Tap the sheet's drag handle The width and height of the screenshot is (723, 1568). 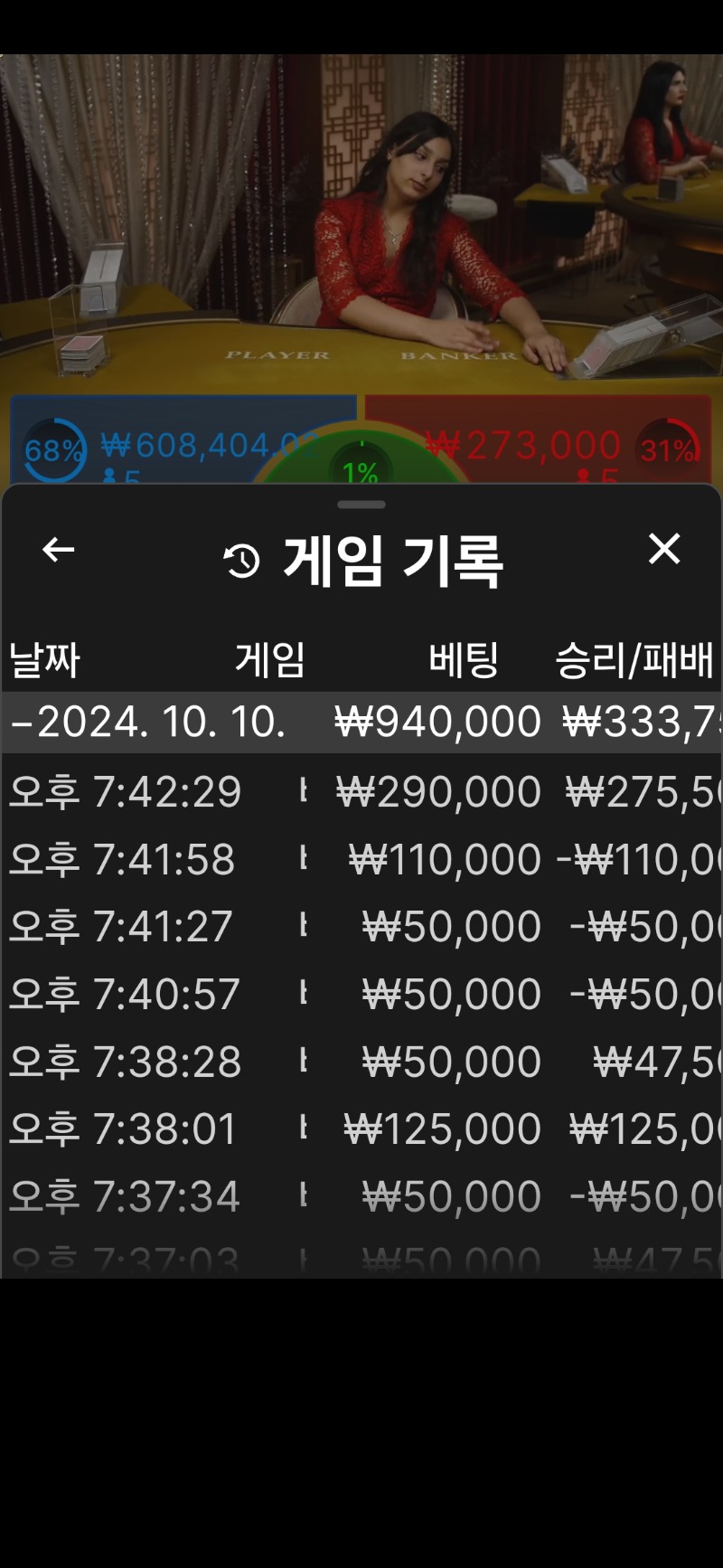pos(361,505)
